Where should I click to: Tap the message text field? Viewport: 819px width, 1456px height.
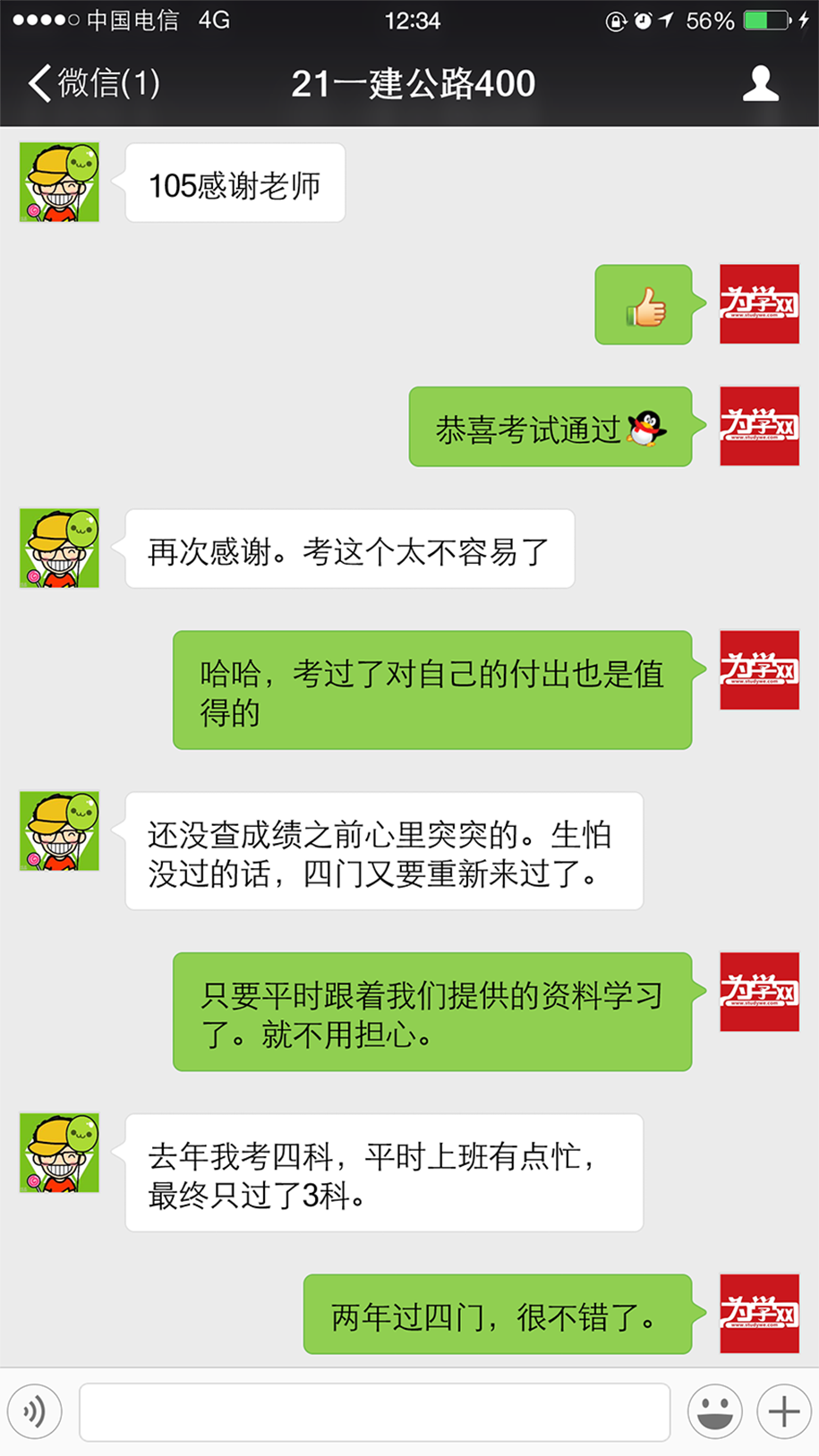[374, 1412]
